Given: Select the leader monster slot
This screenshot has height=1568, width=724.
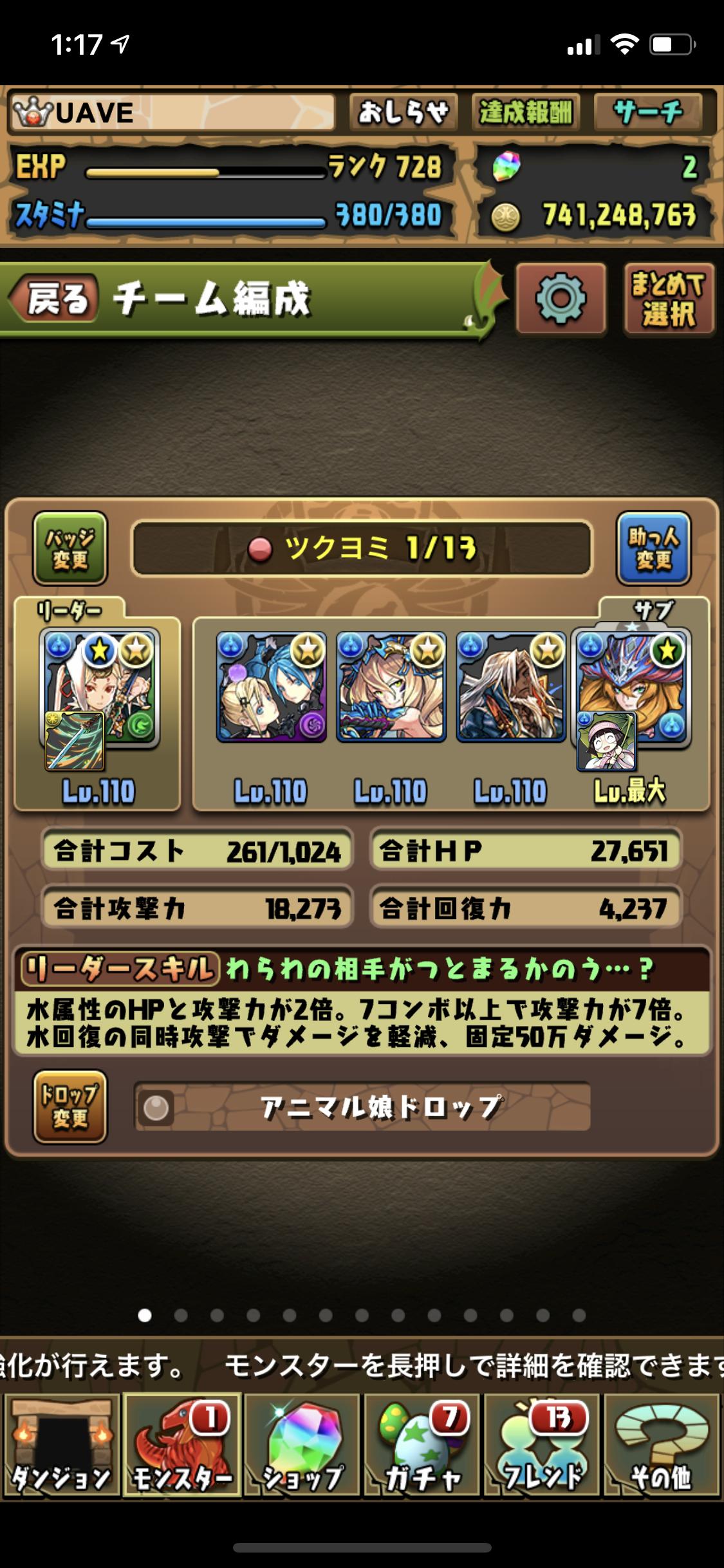Looking at the screenshot, I should pos(99,699).
